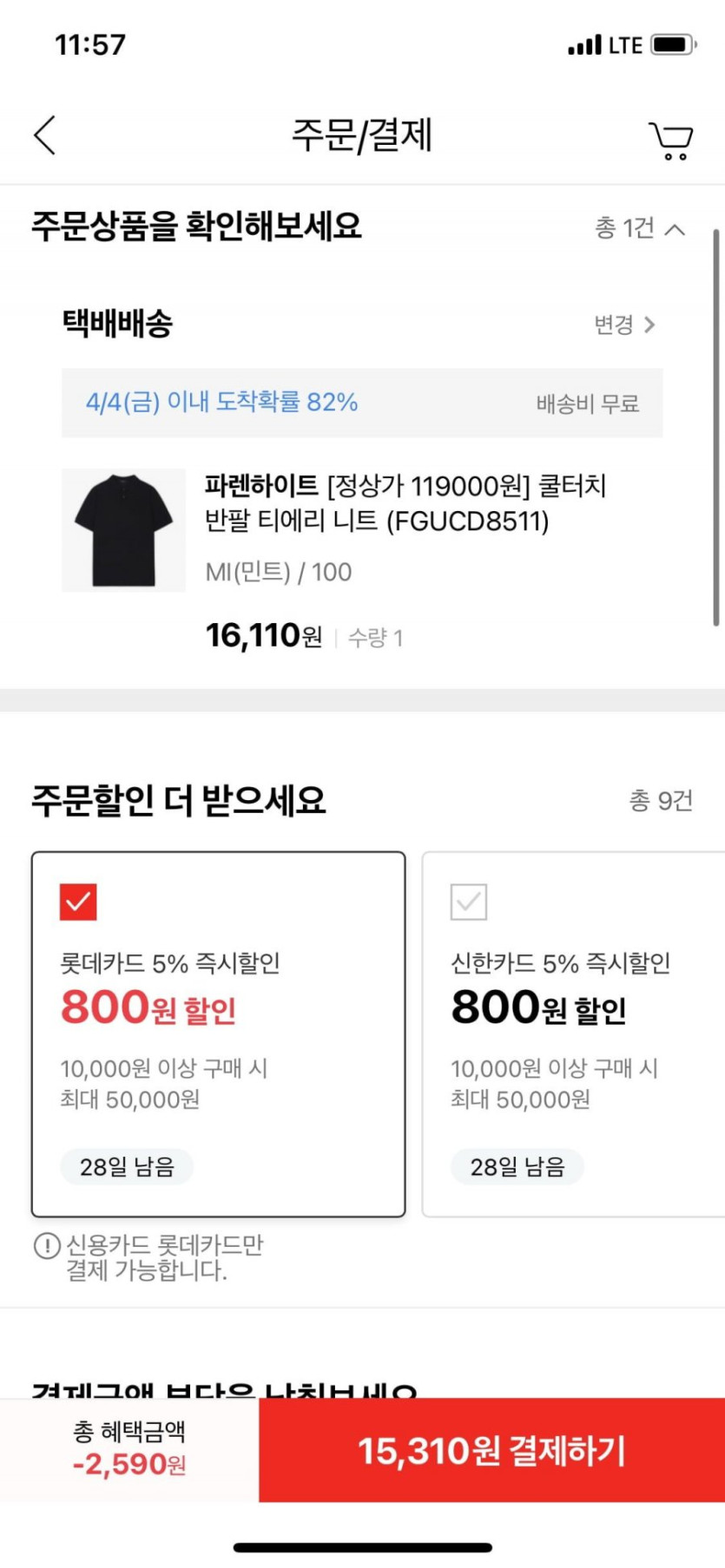Tap the back arrow to return
Image resolution: width=725 pixels, height=1568 pixels.
(45, 135)
